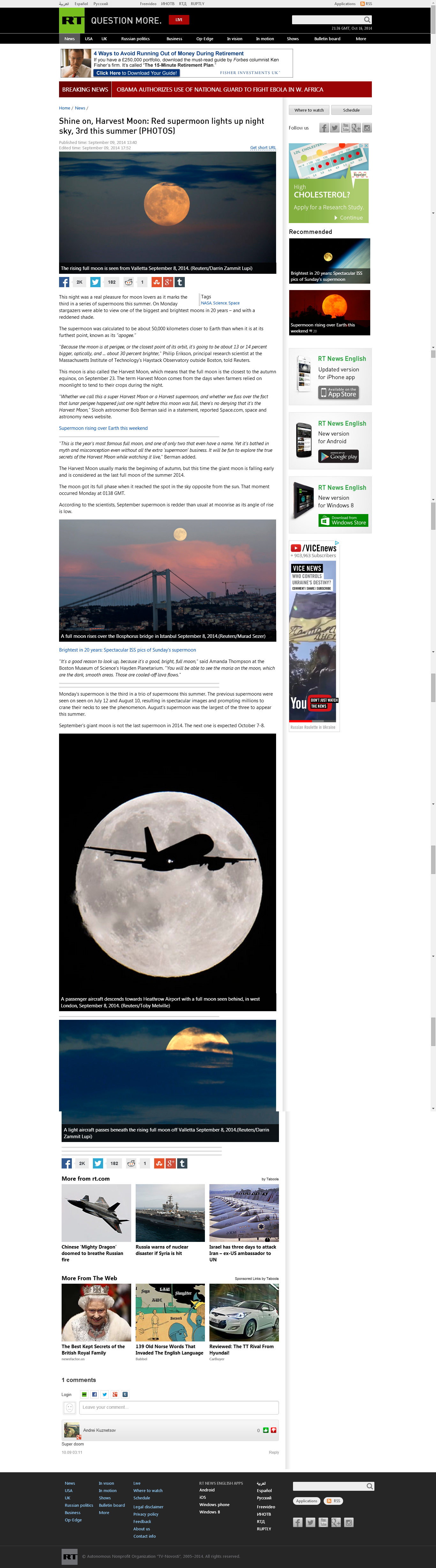Open the Where to watch button
The height and width of the screenshot is (1568, 436).
309,110
